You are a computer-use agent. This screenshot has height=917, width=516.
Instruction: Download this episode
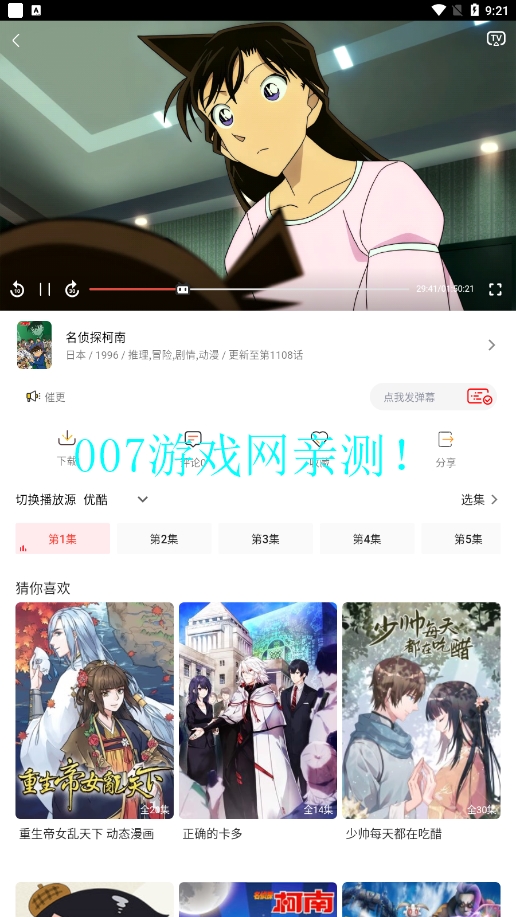click(x=67, y=449)
